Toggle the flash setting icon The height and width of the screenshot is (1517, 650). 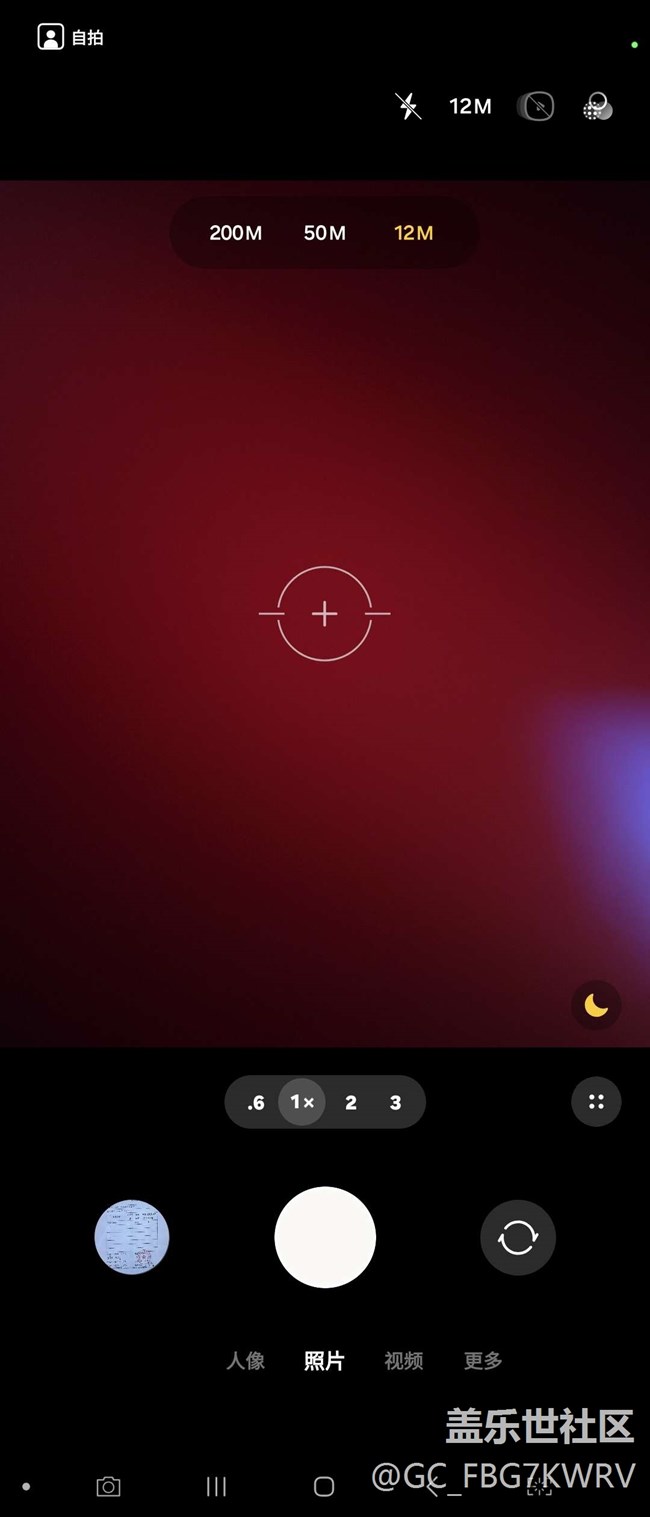tap(408, 106)
